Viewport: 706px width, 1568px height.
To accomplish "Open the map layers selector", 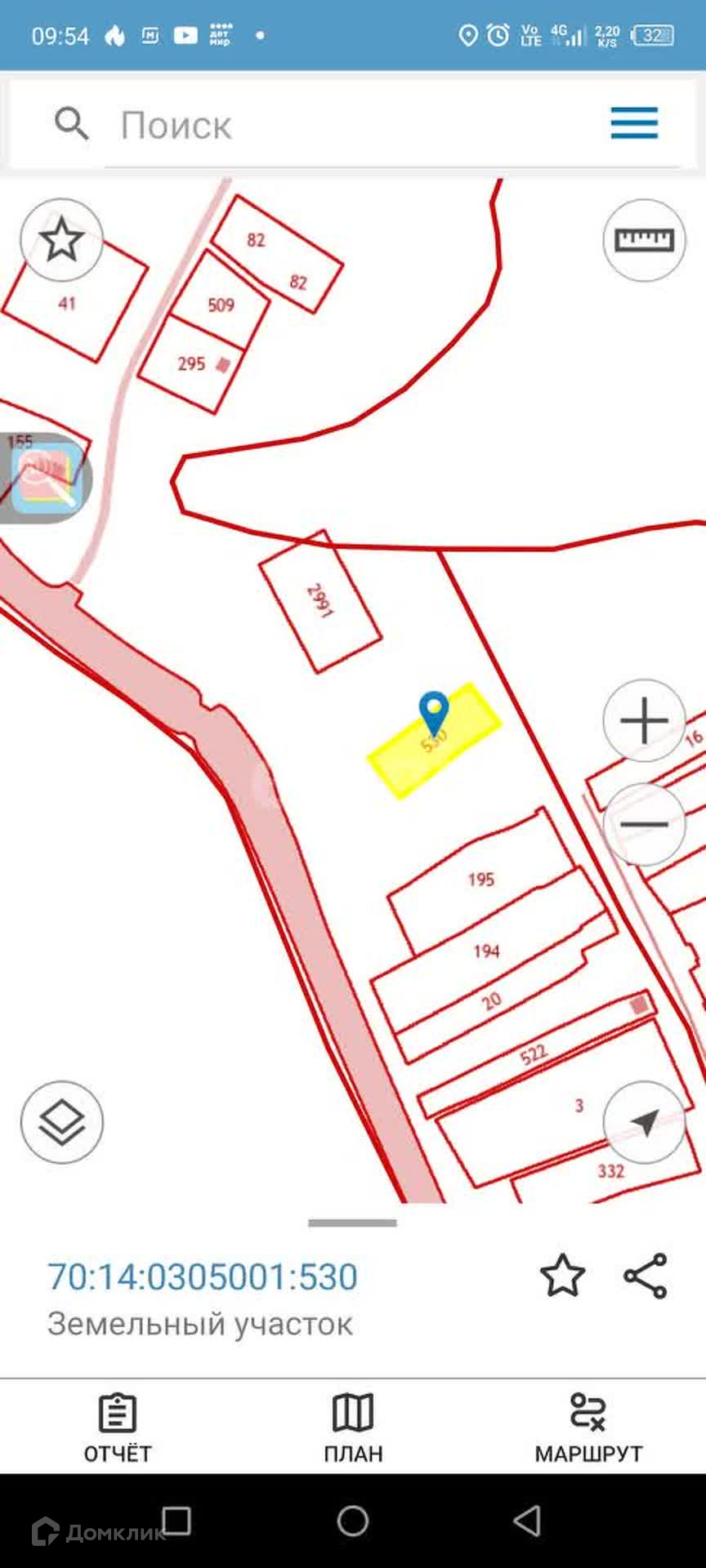I will coord(62,1122).
